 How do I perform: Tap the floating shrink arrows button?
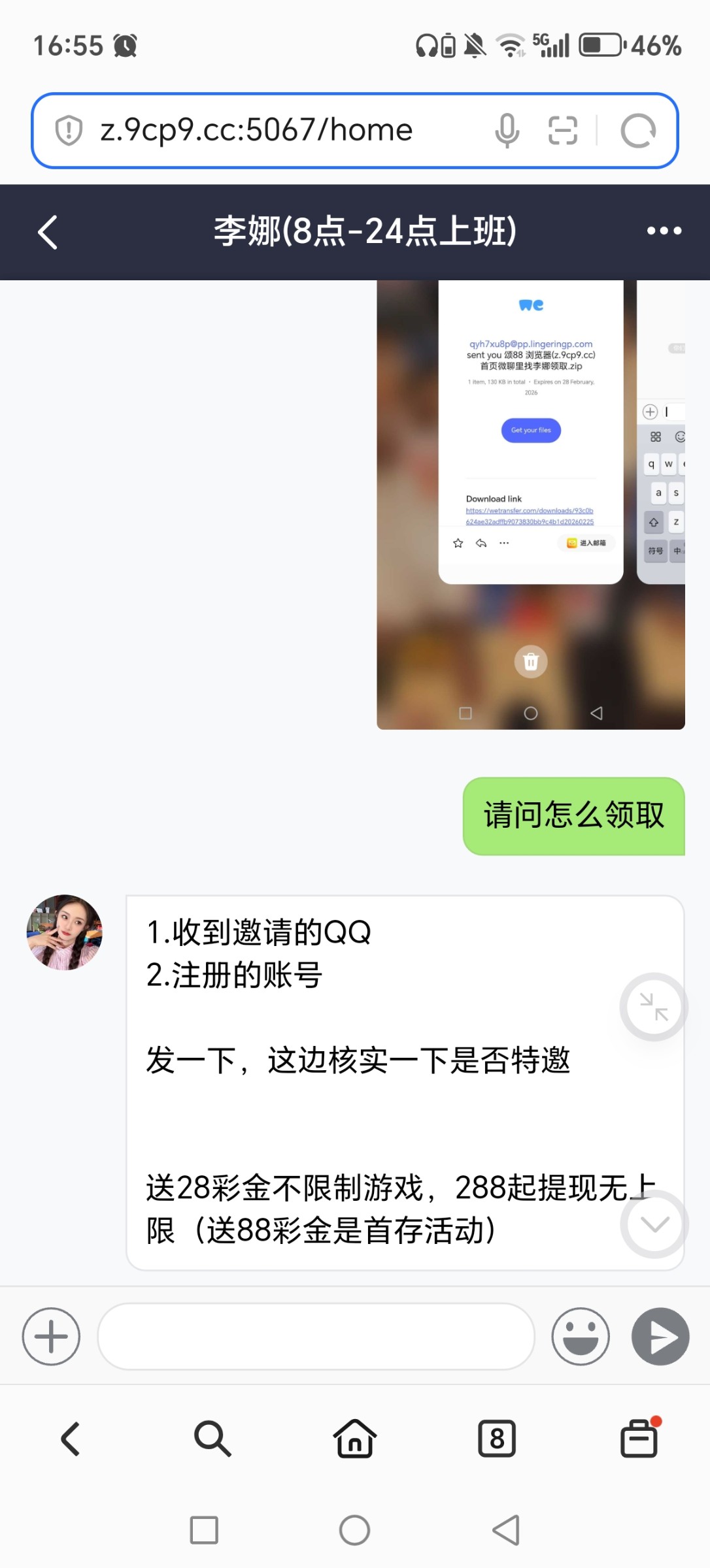coord(654,1007)
